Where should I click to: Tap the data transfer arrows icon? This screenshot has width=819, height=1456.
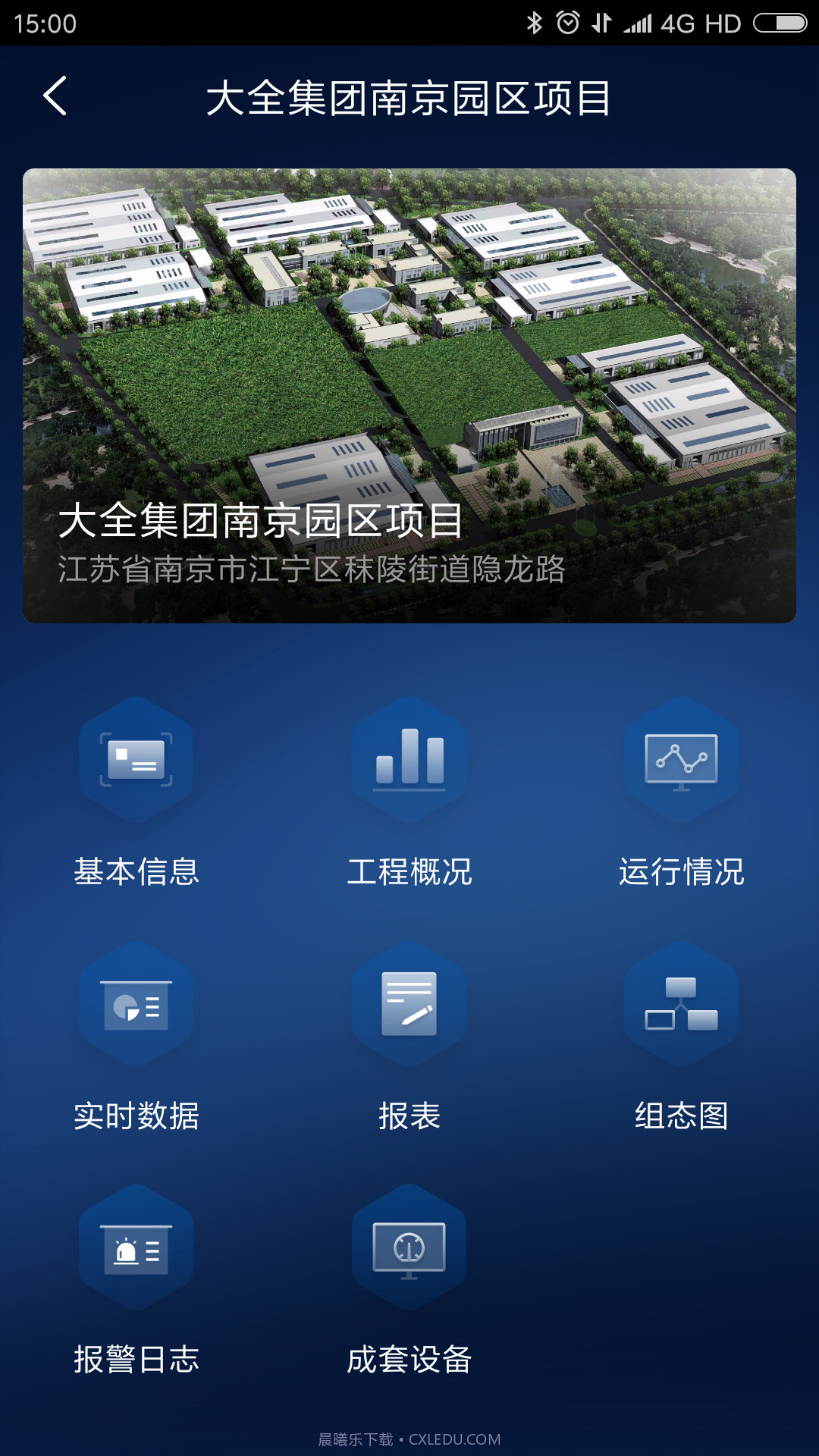pos(601,23)
